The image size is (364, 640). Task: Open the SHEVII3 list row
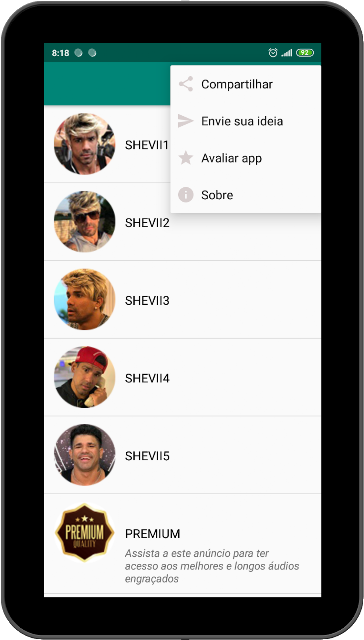182,300
